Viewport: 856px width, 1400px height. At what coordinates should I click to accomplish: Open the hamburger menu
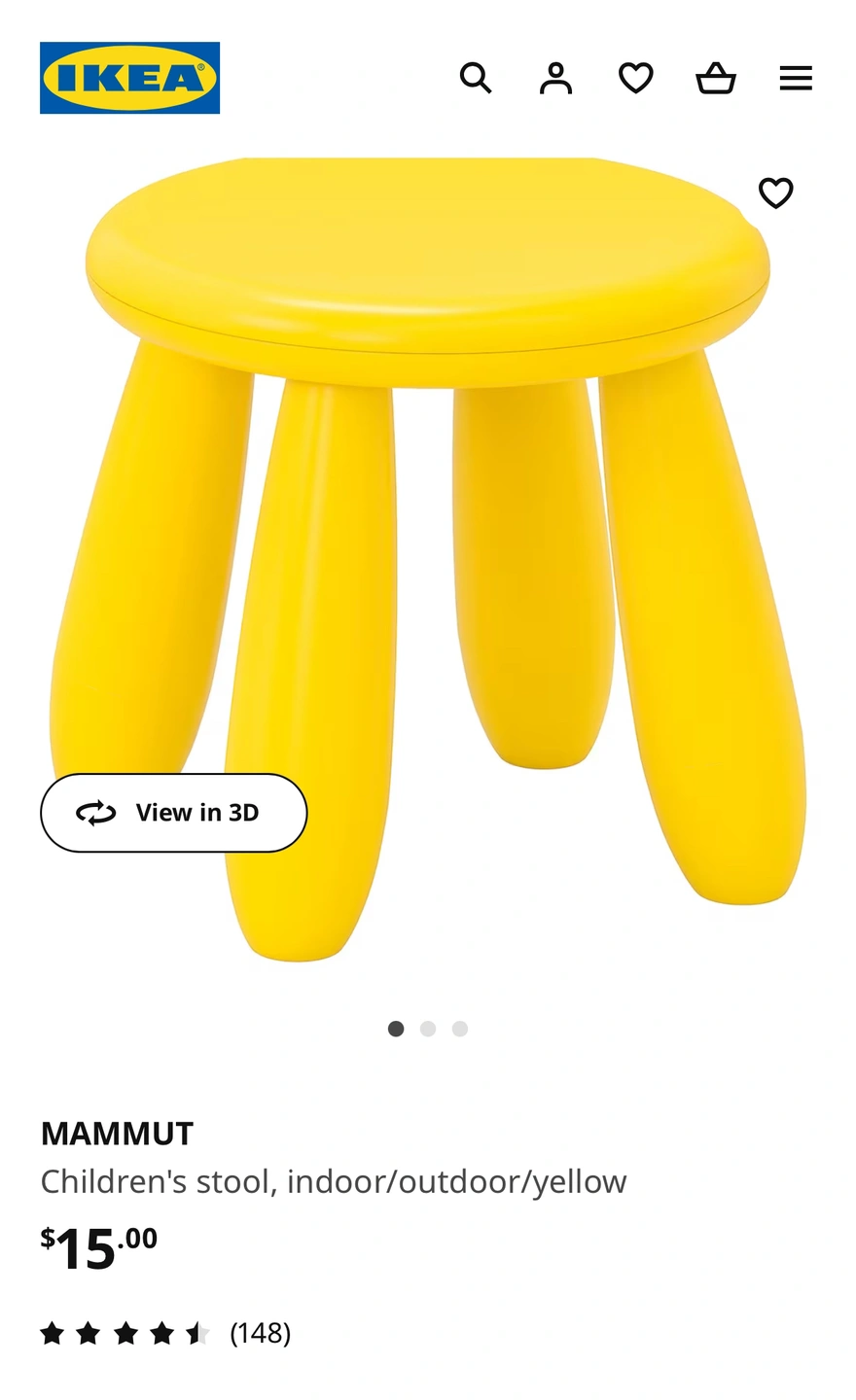click(x=796, y=78)
